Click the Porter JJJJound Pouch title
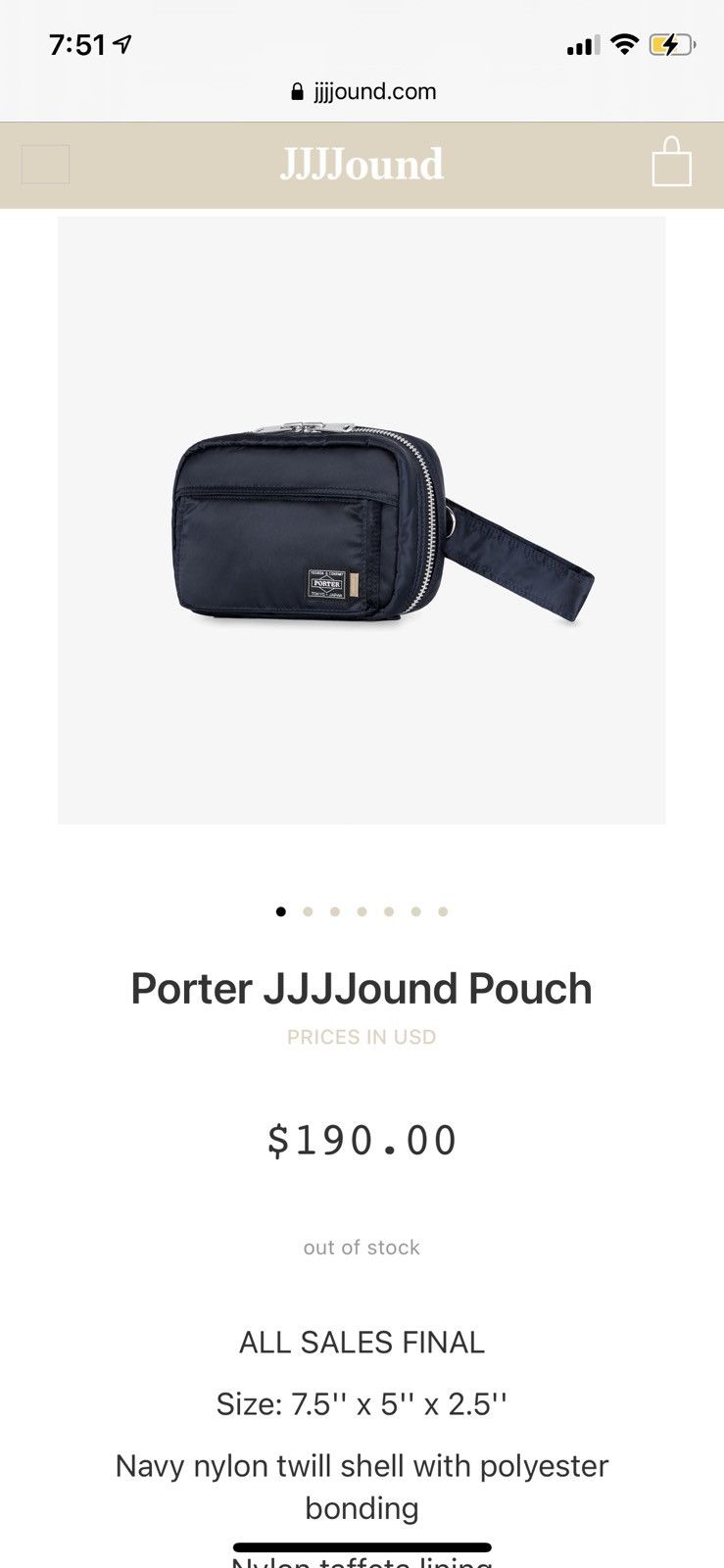Image resolution: width=724 pixels, height=1568 pixels. pos(362,989)
